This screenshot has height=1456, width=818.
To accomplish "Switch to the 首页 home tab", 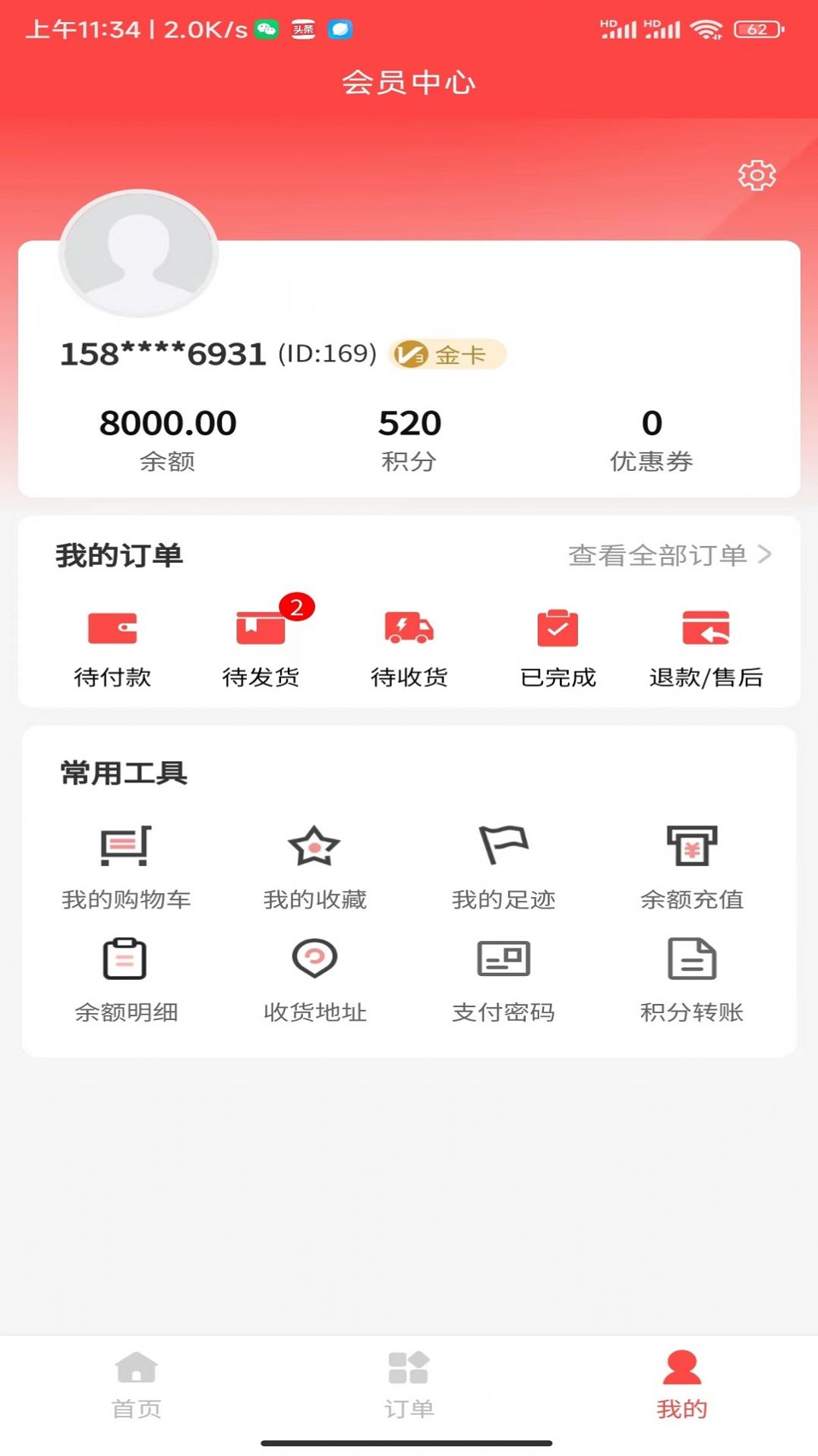I will click(x=136, y=1396).
